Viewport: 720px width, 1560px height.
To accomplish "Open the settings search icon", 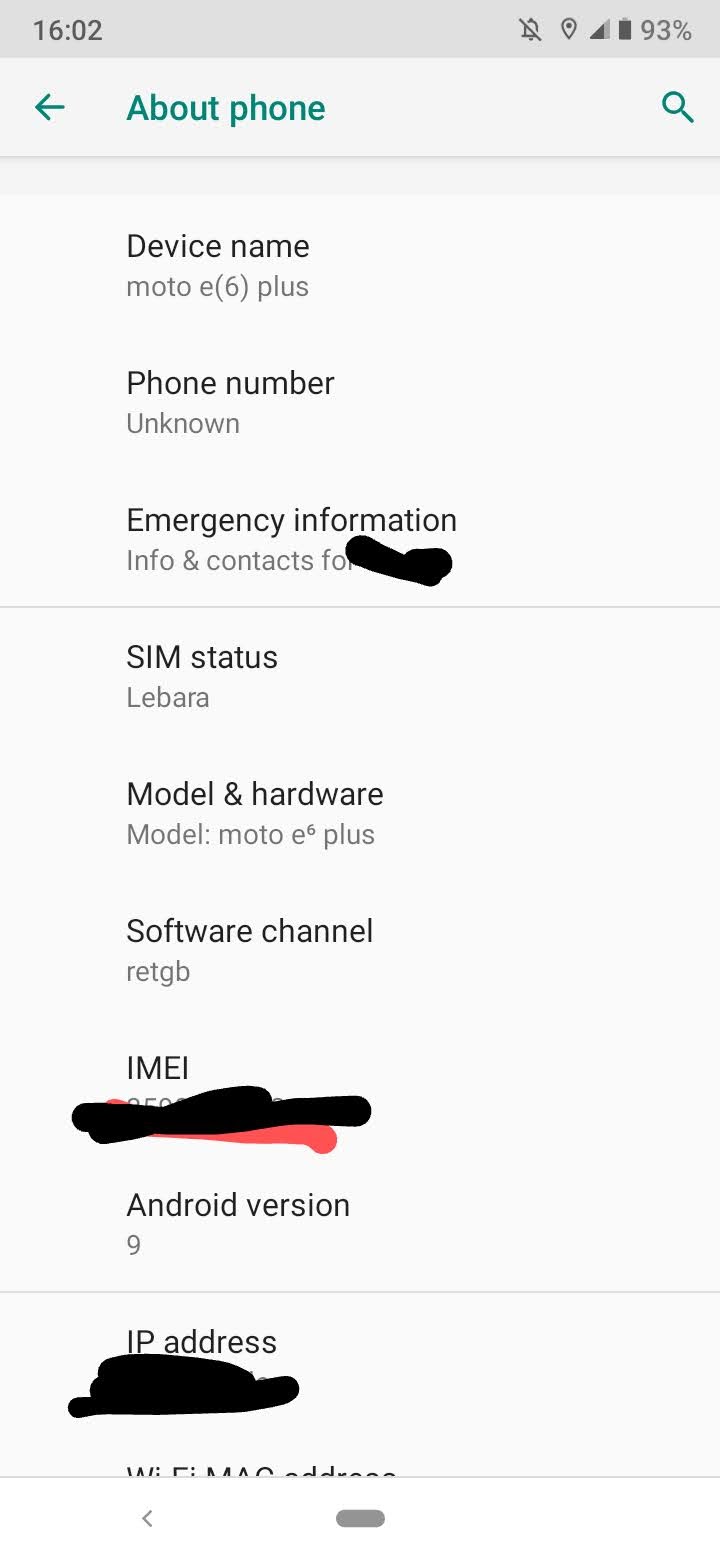I will pos(677,108).
